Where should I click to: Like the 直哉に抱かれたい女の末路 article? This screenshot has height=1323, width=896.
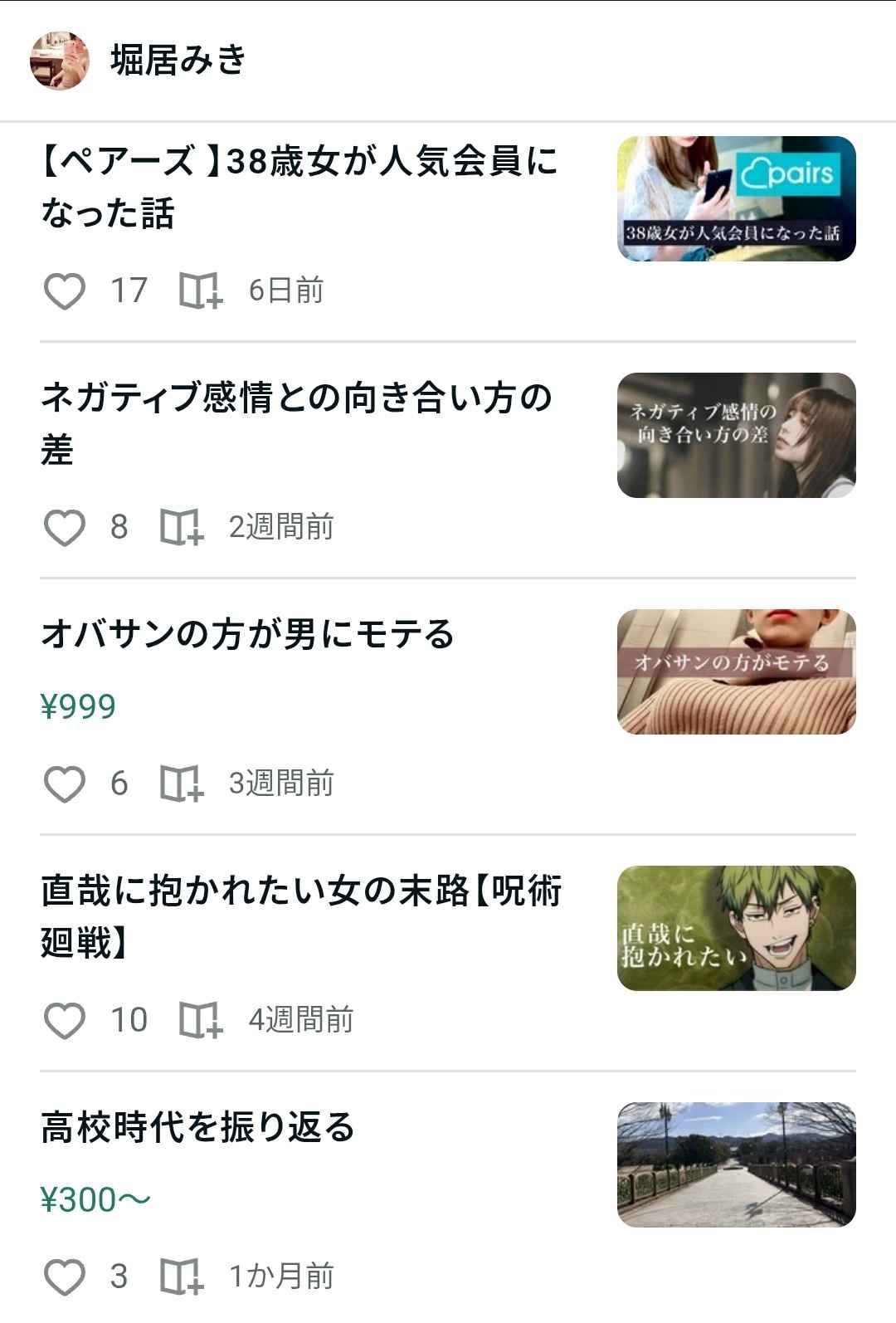(64, 1021)
